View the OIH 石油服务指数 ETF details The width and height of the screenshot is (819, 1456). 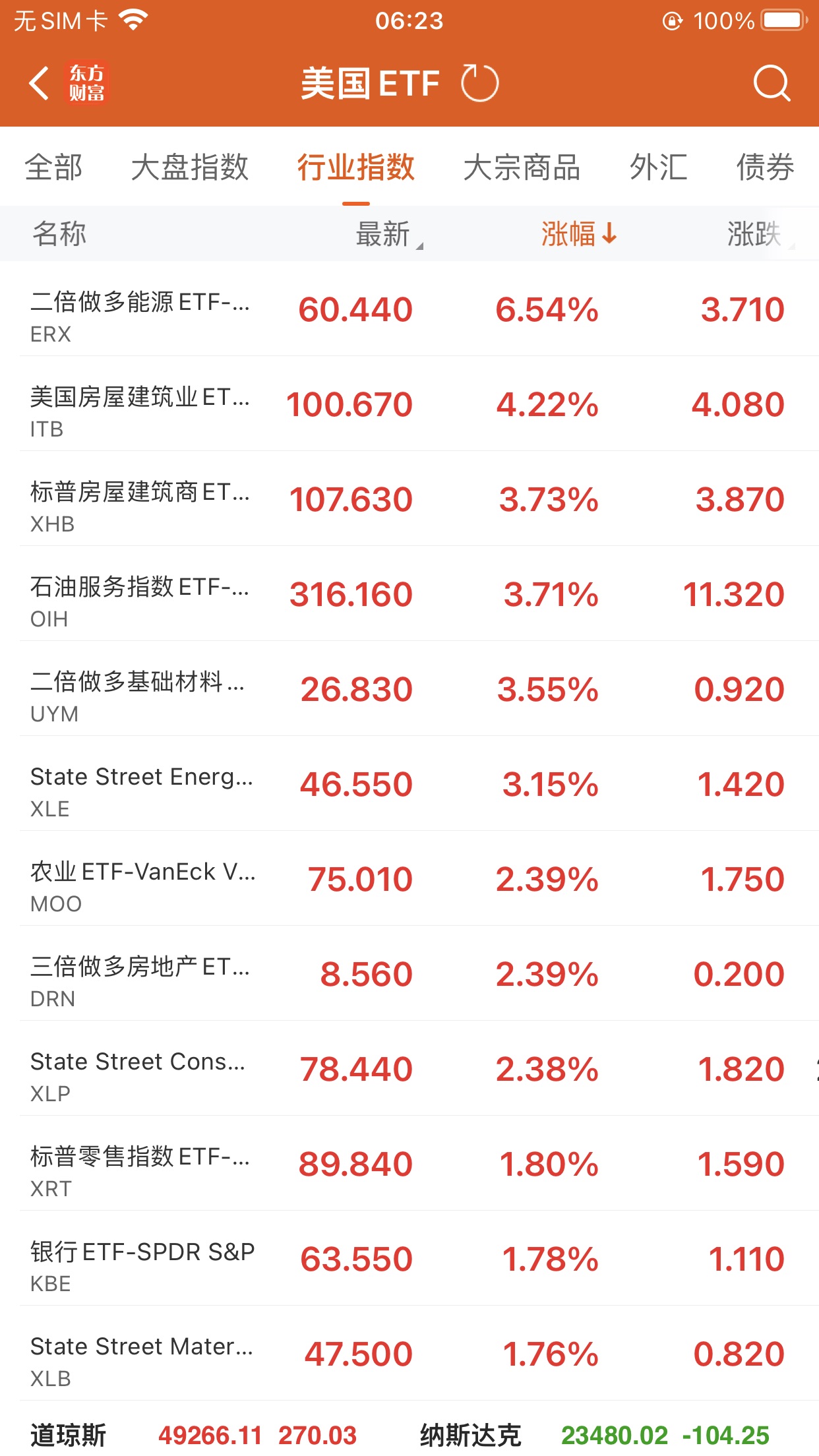point(409,595)
